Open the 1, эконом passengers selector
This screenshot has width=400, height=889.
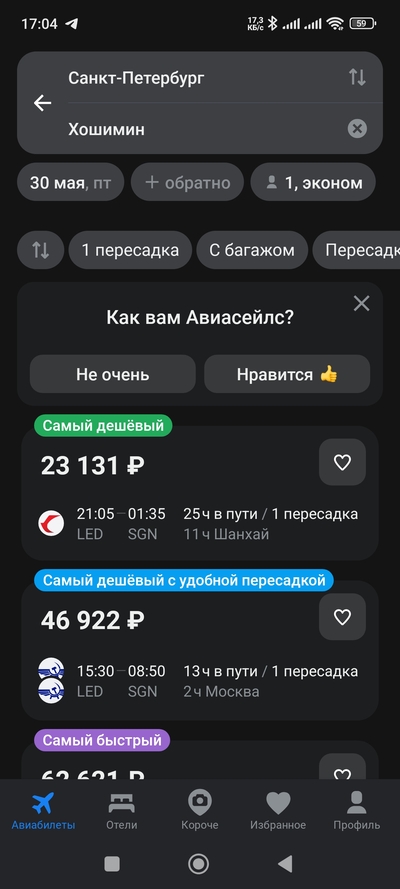click(313, 182)
